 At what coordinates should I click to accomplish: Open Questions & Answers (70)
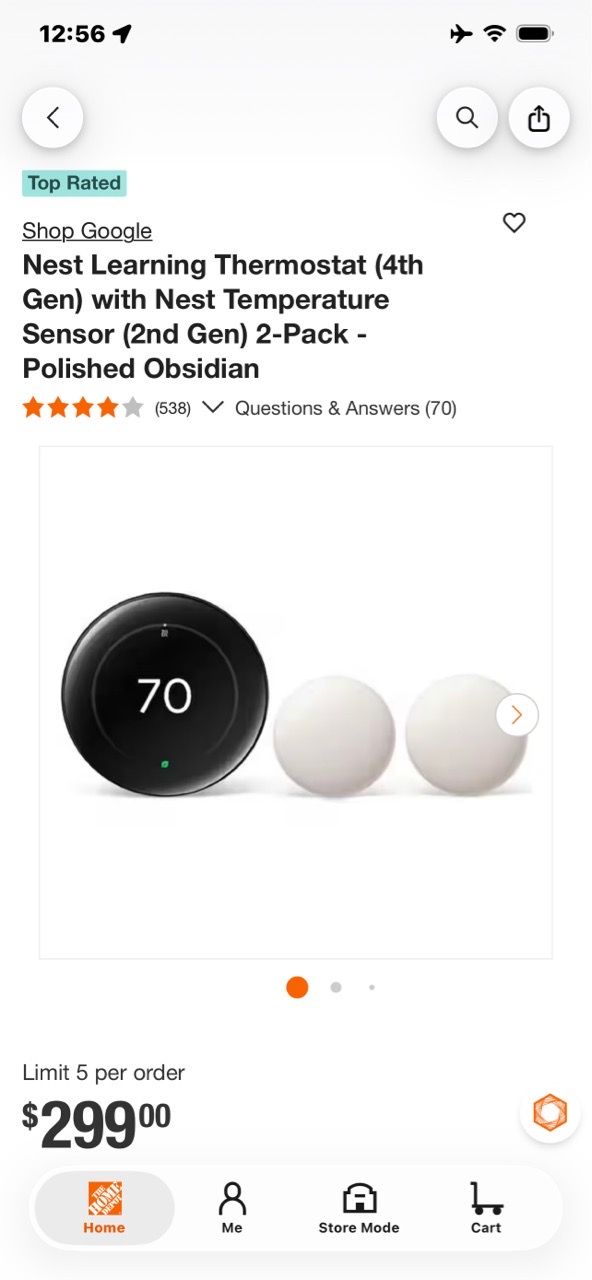click(346, 408)
